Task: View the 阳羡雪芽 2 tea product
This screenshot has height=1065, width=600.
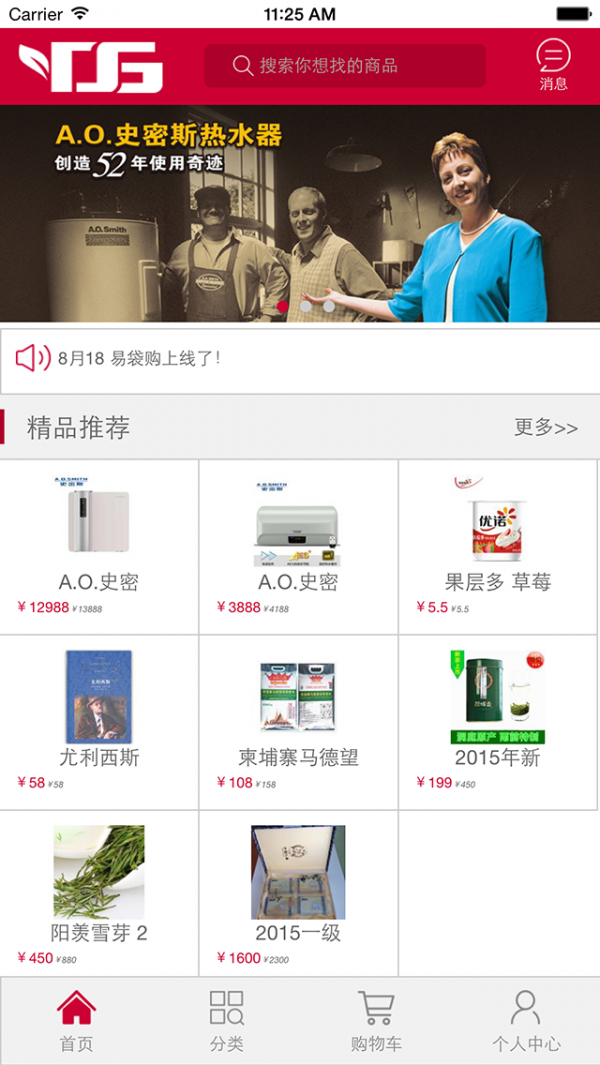Action: click(99, 893)
